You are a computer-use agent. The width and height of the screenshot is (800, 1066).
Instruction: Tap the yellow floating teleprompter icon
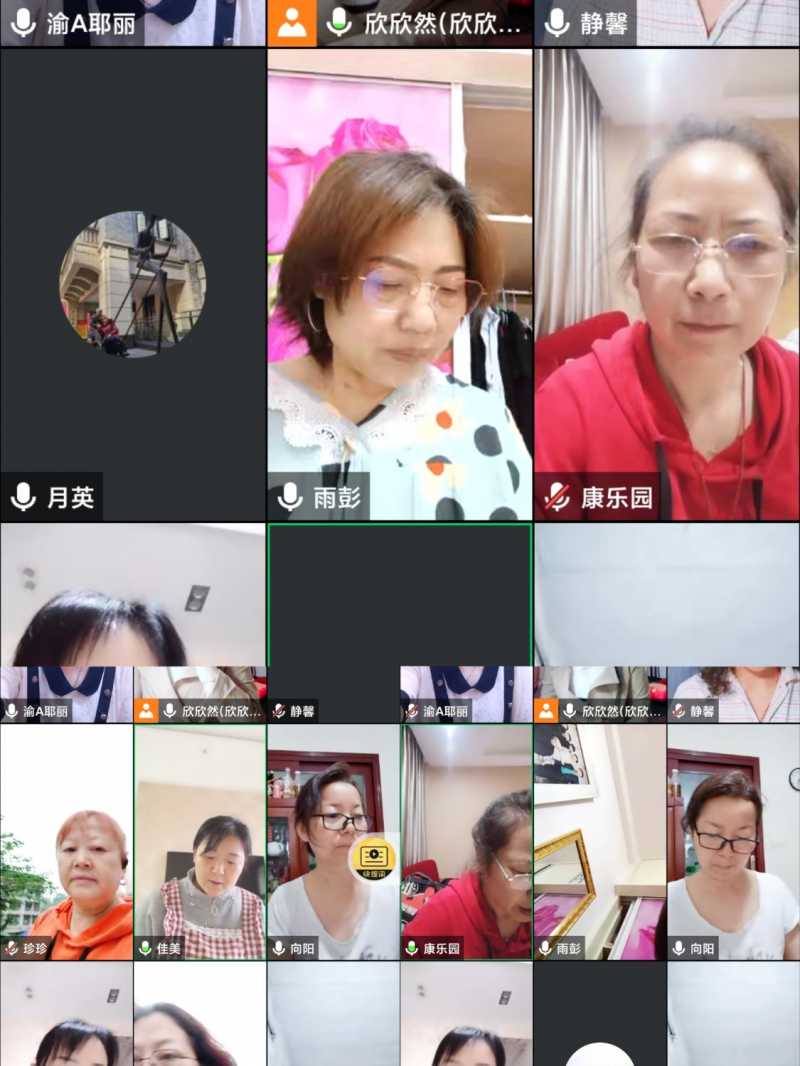coord(374,858)
